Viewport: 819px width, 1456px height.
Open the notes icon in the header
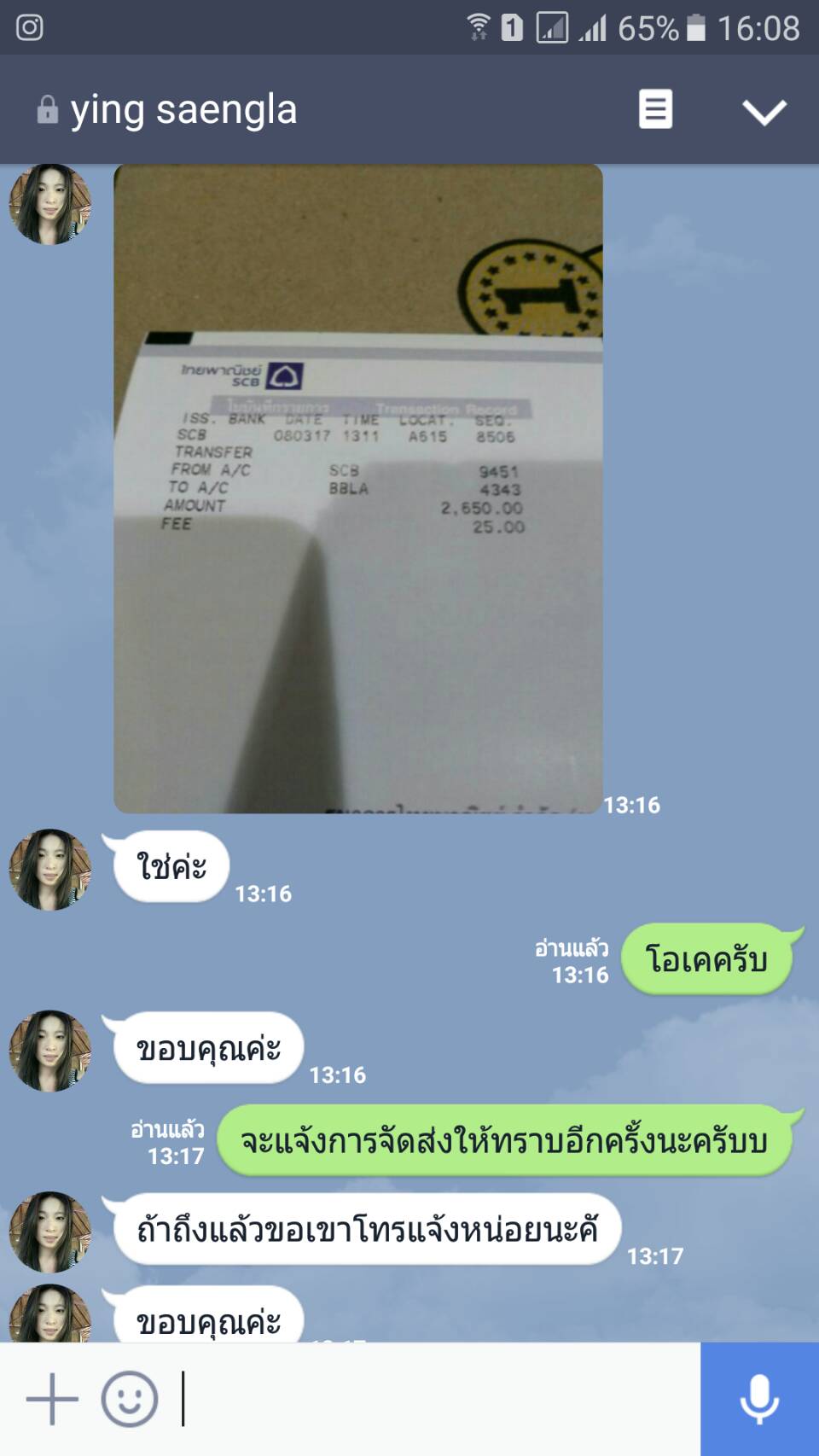pos(655,109)
